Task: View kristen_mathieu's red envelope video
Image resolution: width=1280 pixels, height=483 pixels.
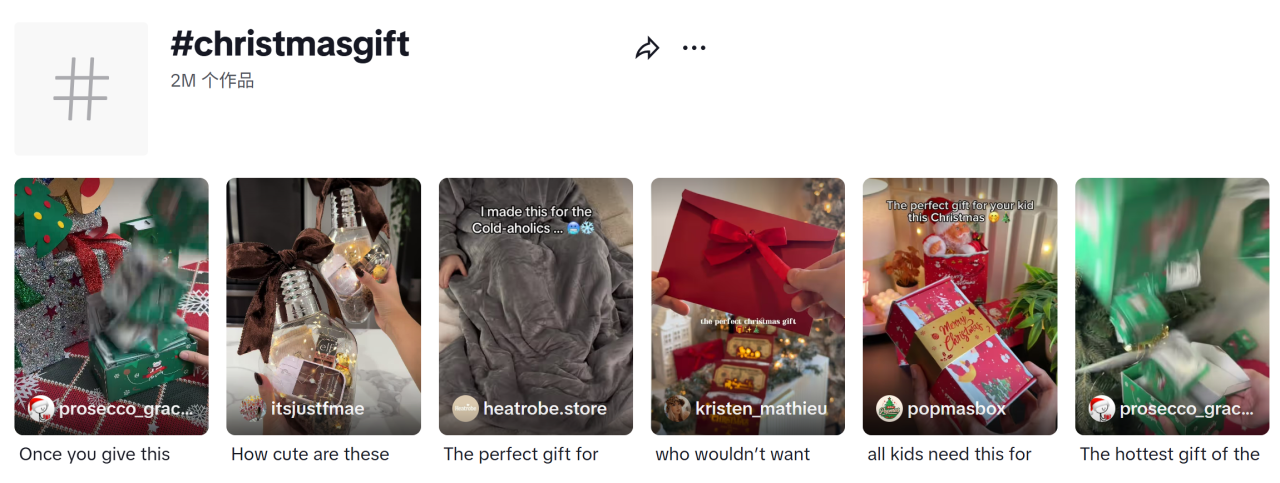Action: 747,306
